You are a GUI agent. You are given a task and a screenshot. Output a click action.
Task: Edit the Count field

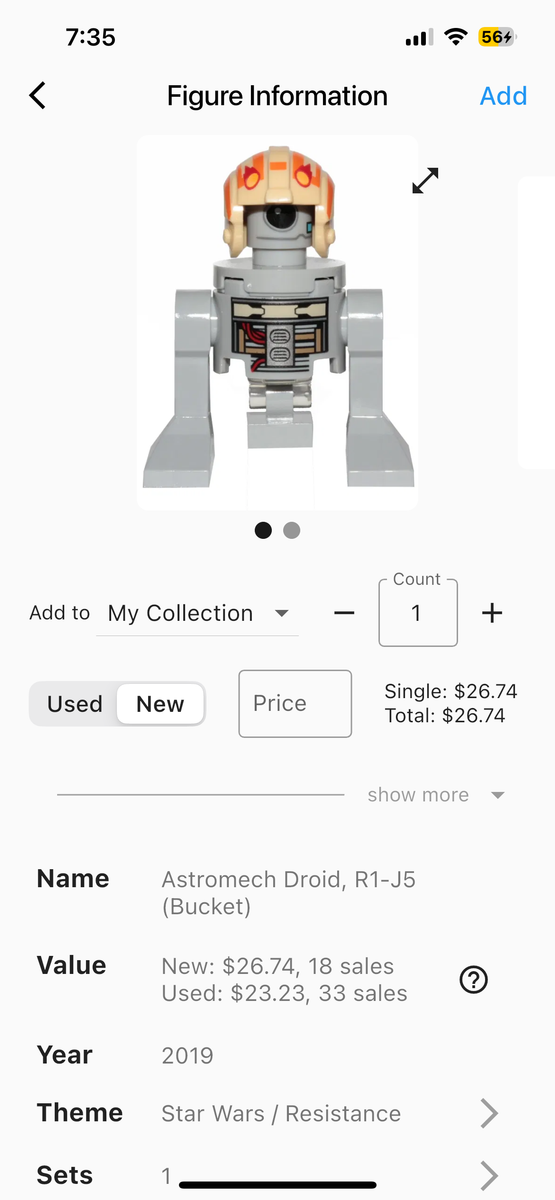(x=417, y=612)
